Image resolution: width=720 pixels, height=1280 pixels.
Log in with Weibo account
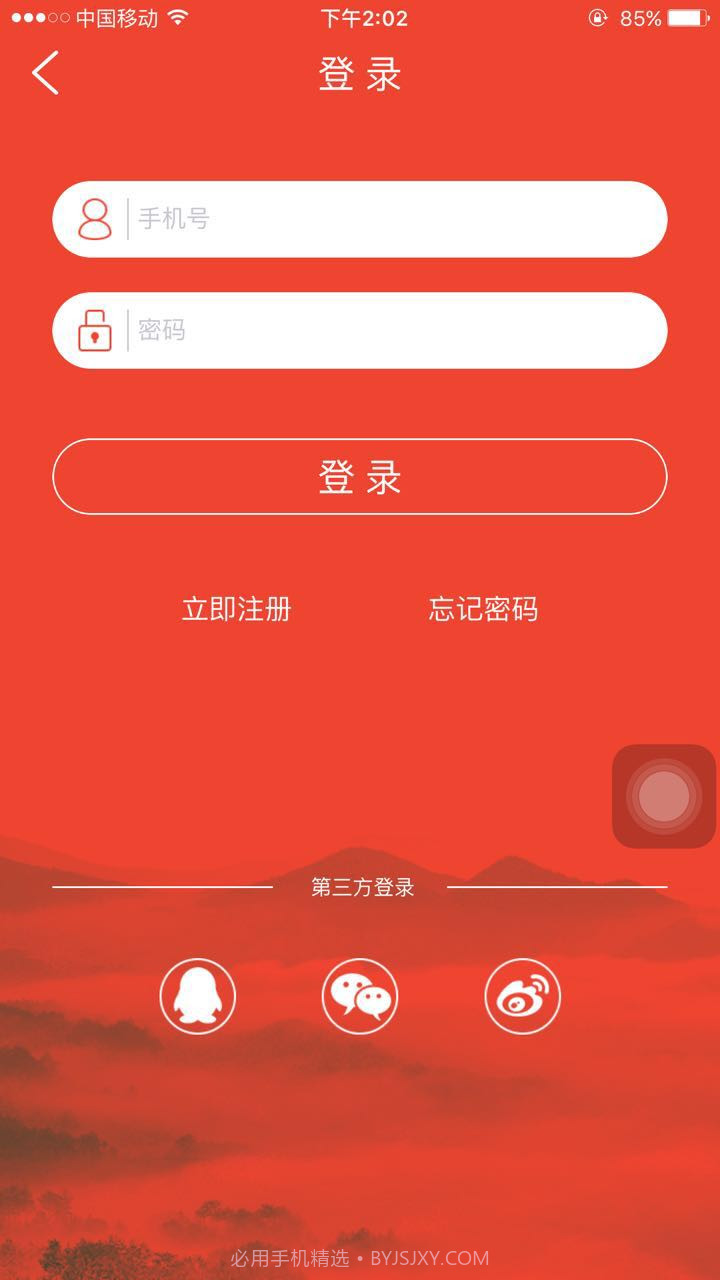coord(522,996)
